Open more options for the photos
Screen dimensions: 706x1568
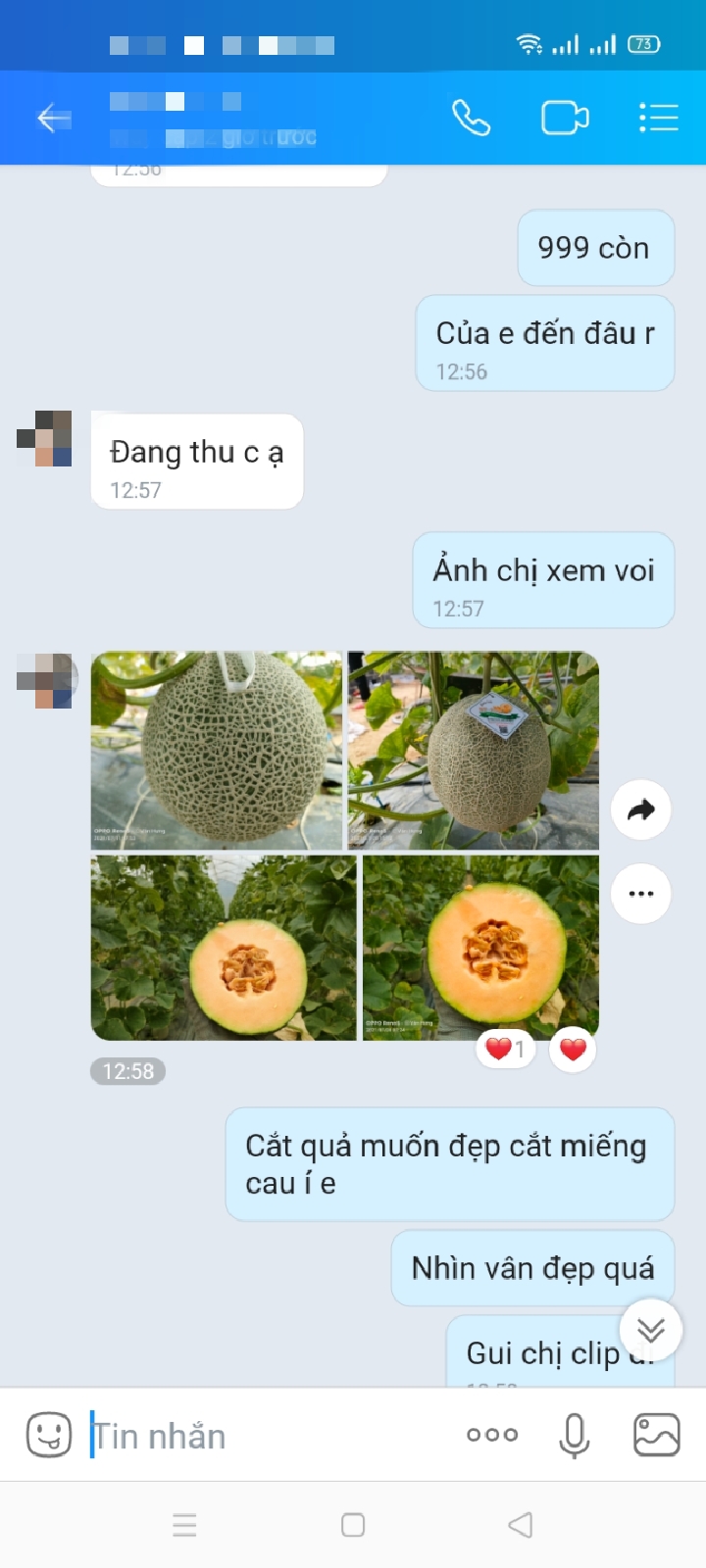[x=640, y=894]
